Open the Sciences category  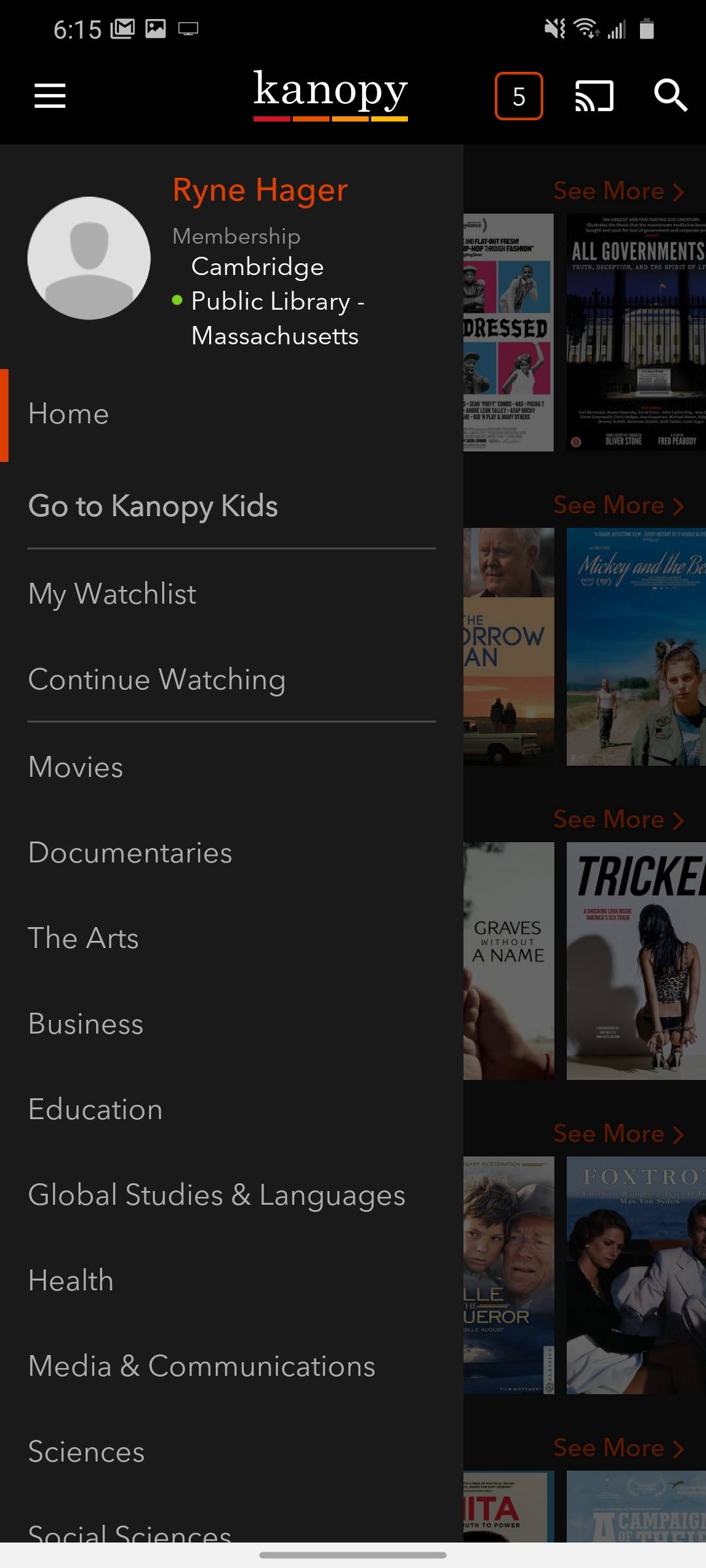click(86, 1452)
